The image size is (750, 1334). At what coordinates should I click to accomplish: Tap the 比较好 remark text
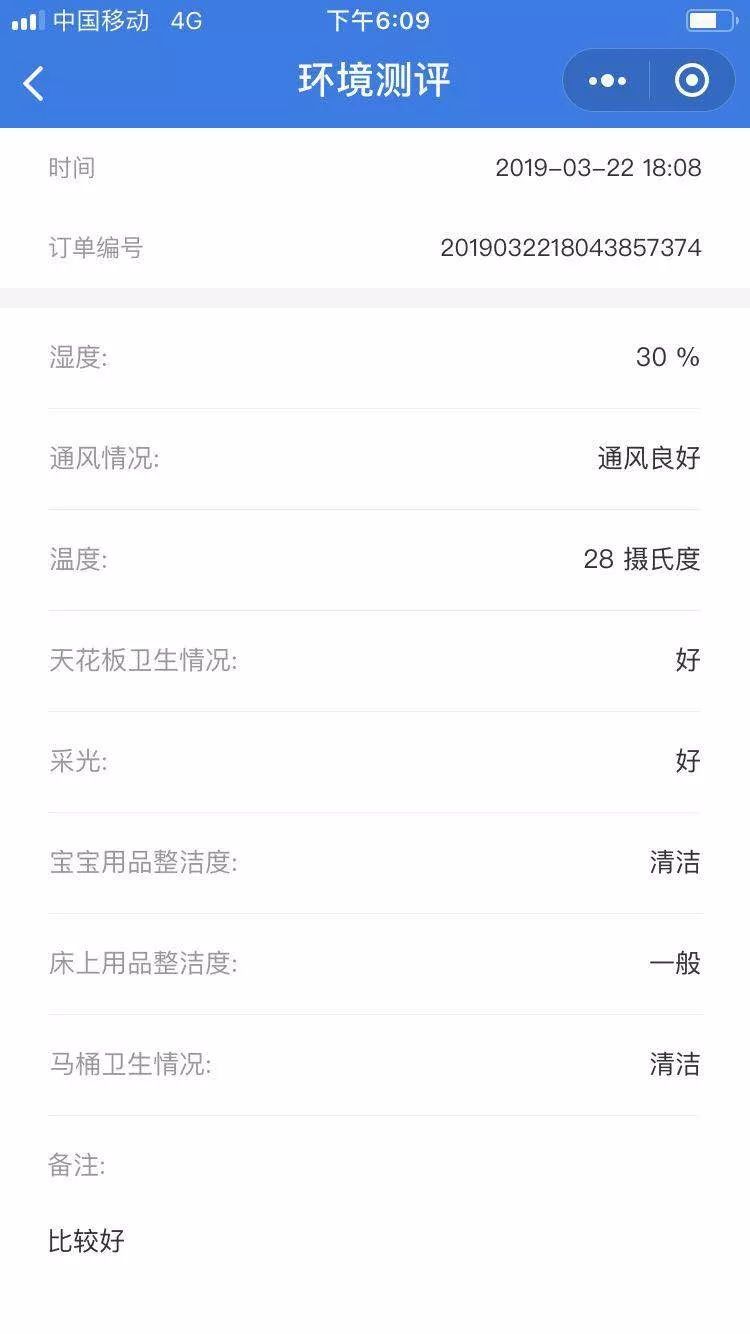pos(86,1241)
